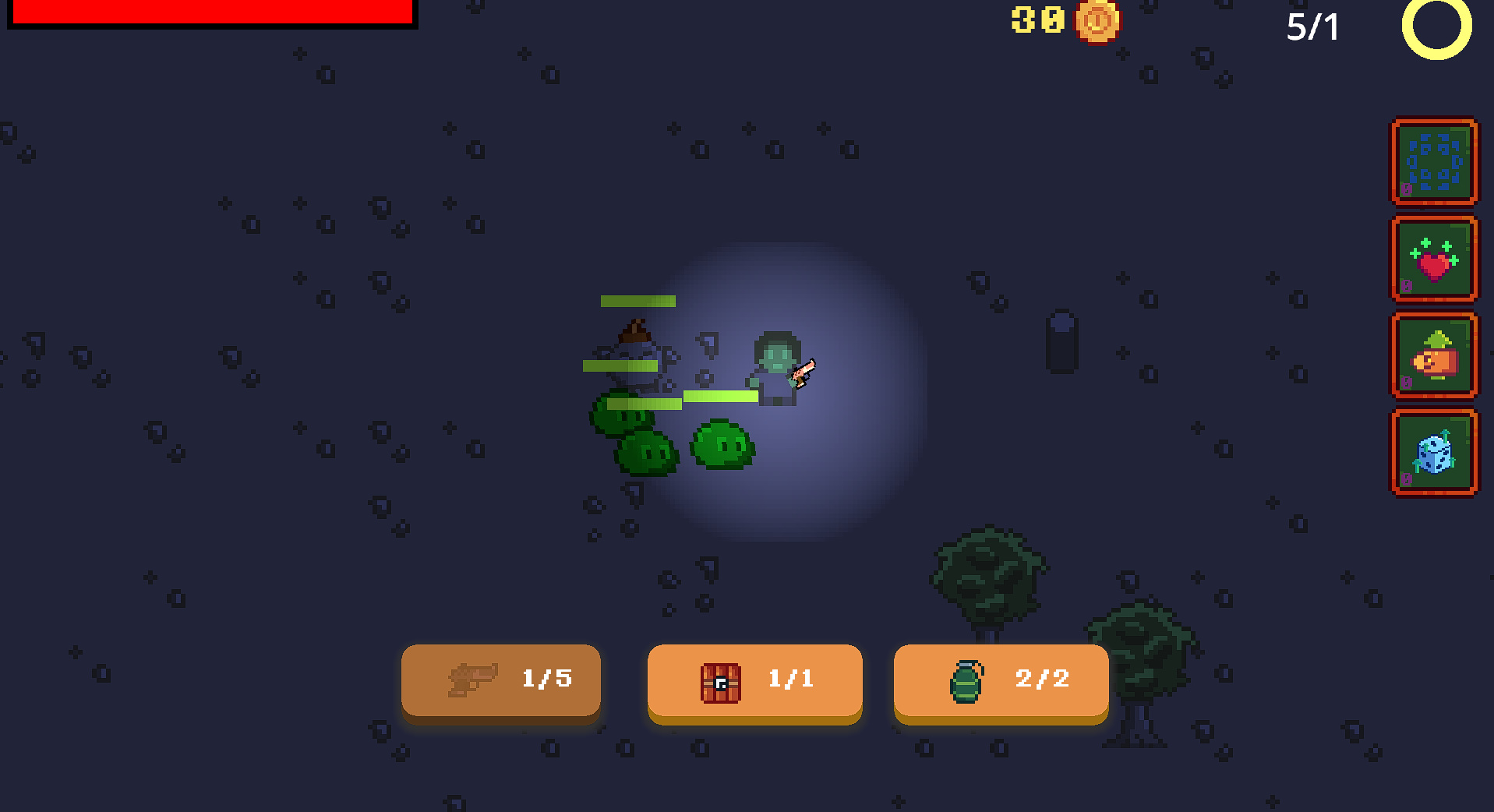This screenshot has width=1494, height=812.
Task: Throw a grenade with the 2/2 button
Action: tap(1001, 680)
